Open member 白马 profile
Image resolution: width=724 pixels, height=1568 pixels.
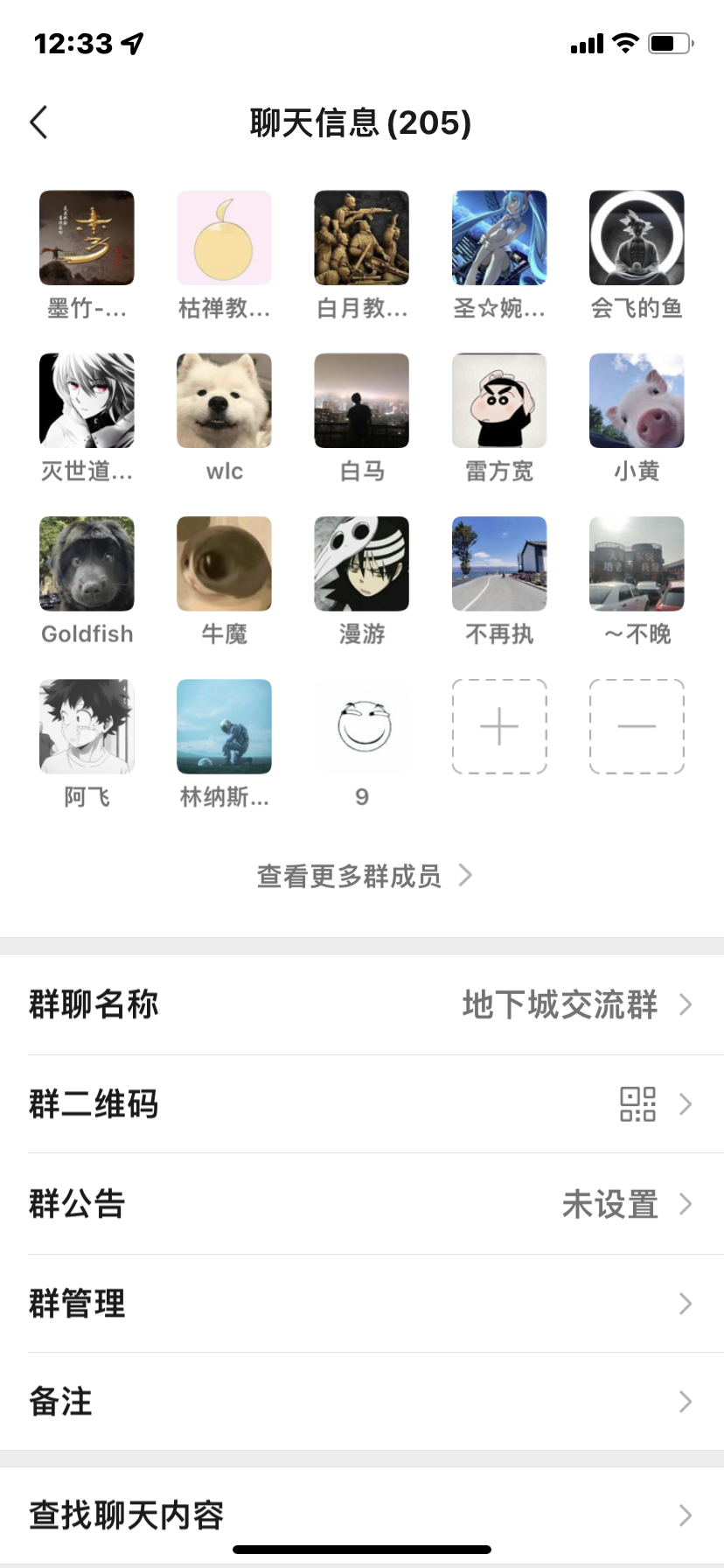(x=361, y=401)
